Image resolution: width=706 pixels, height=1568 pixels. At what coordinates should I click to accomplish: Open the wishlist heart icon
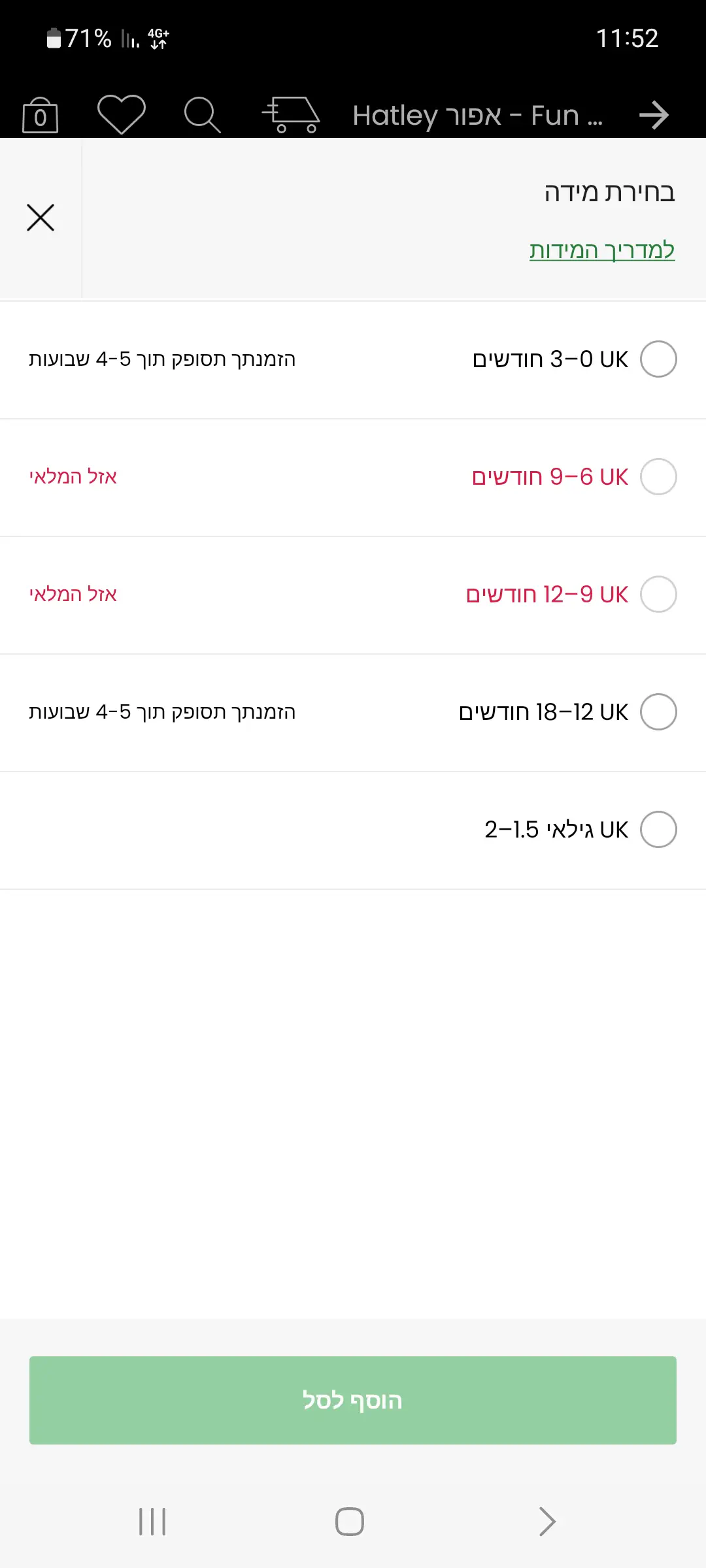coord(122,114)
